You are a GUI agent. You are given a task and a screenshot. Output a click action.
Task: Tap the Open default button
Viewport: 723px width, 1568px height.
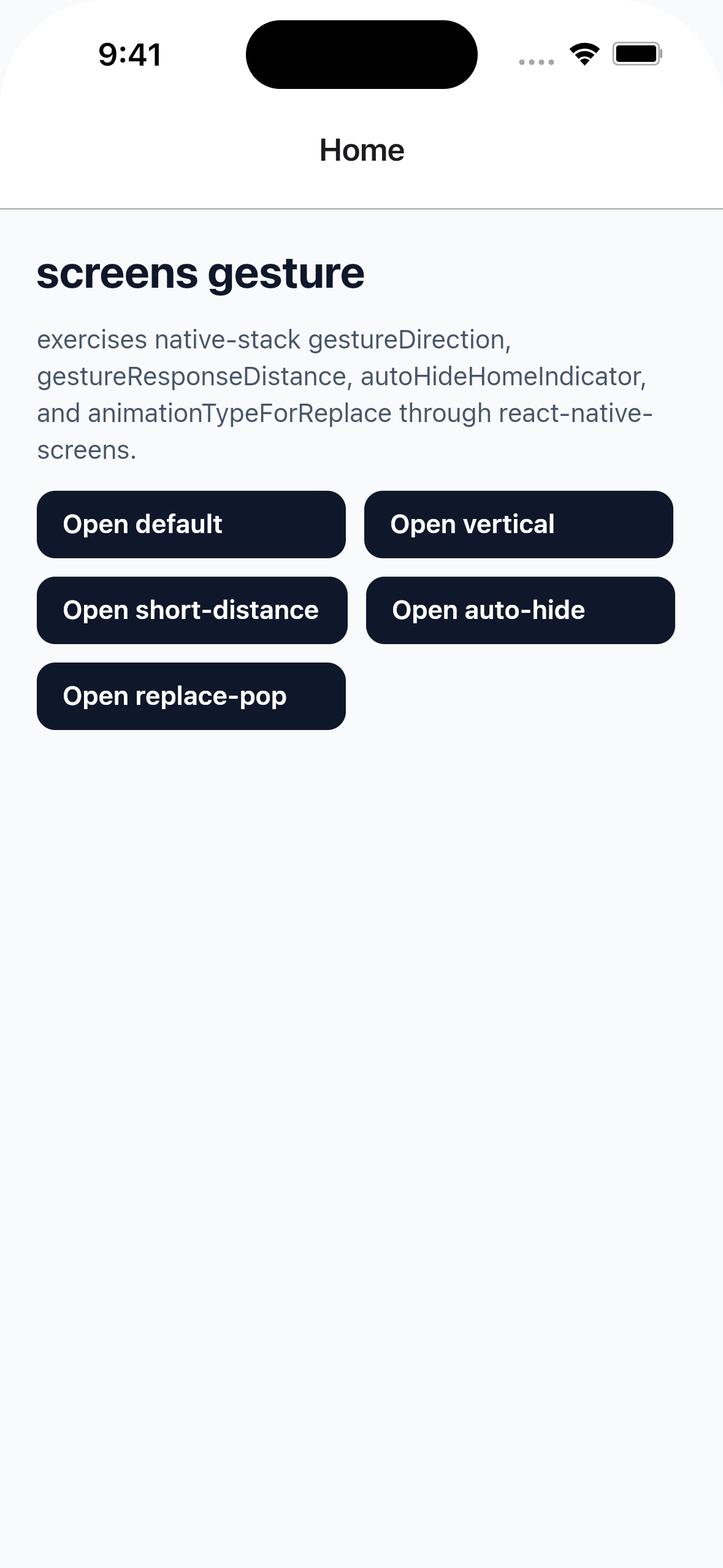pos(191,525)
